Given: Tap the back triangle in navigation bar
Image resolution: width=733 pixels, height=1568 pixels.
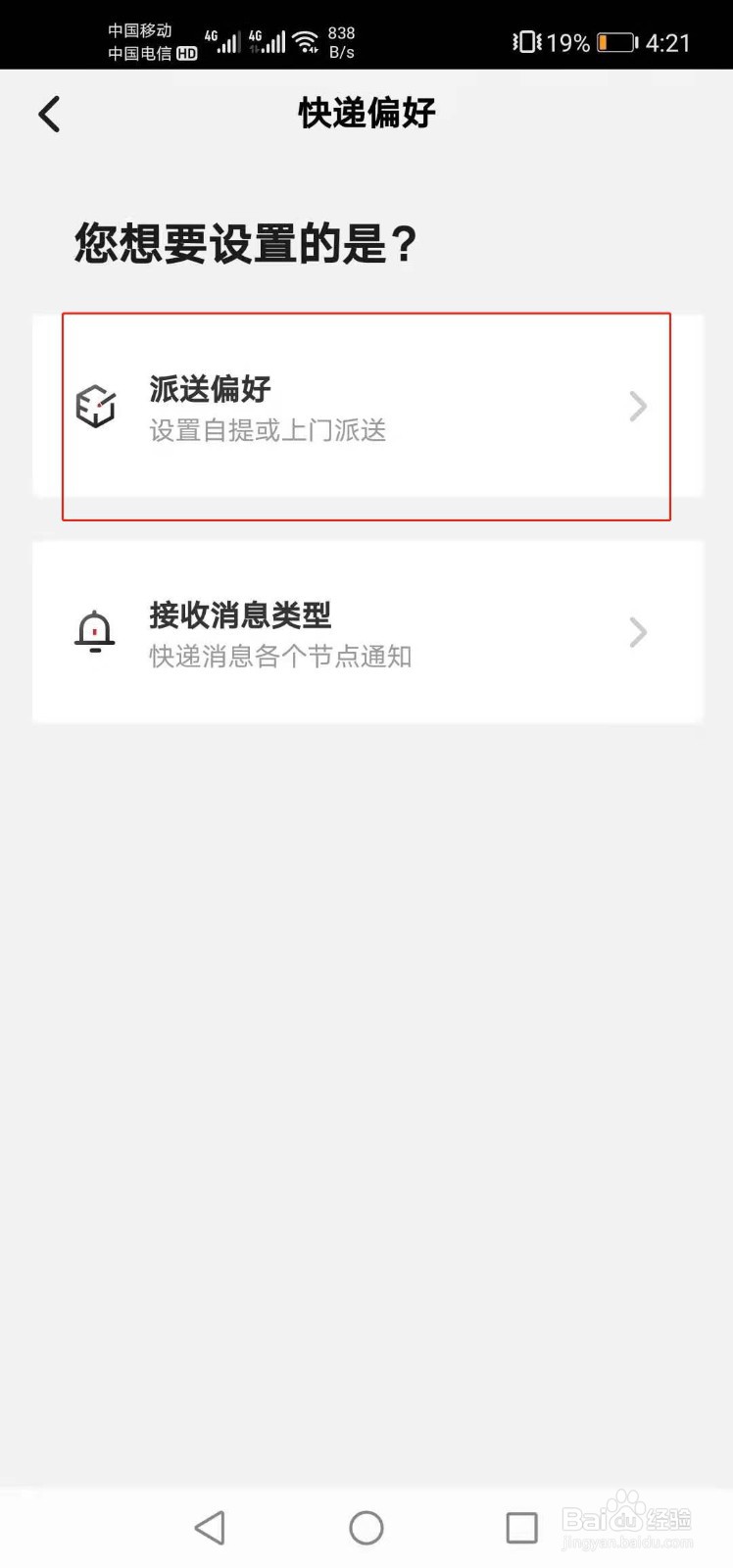Looking at the screenshot, I should [210, 1526].
